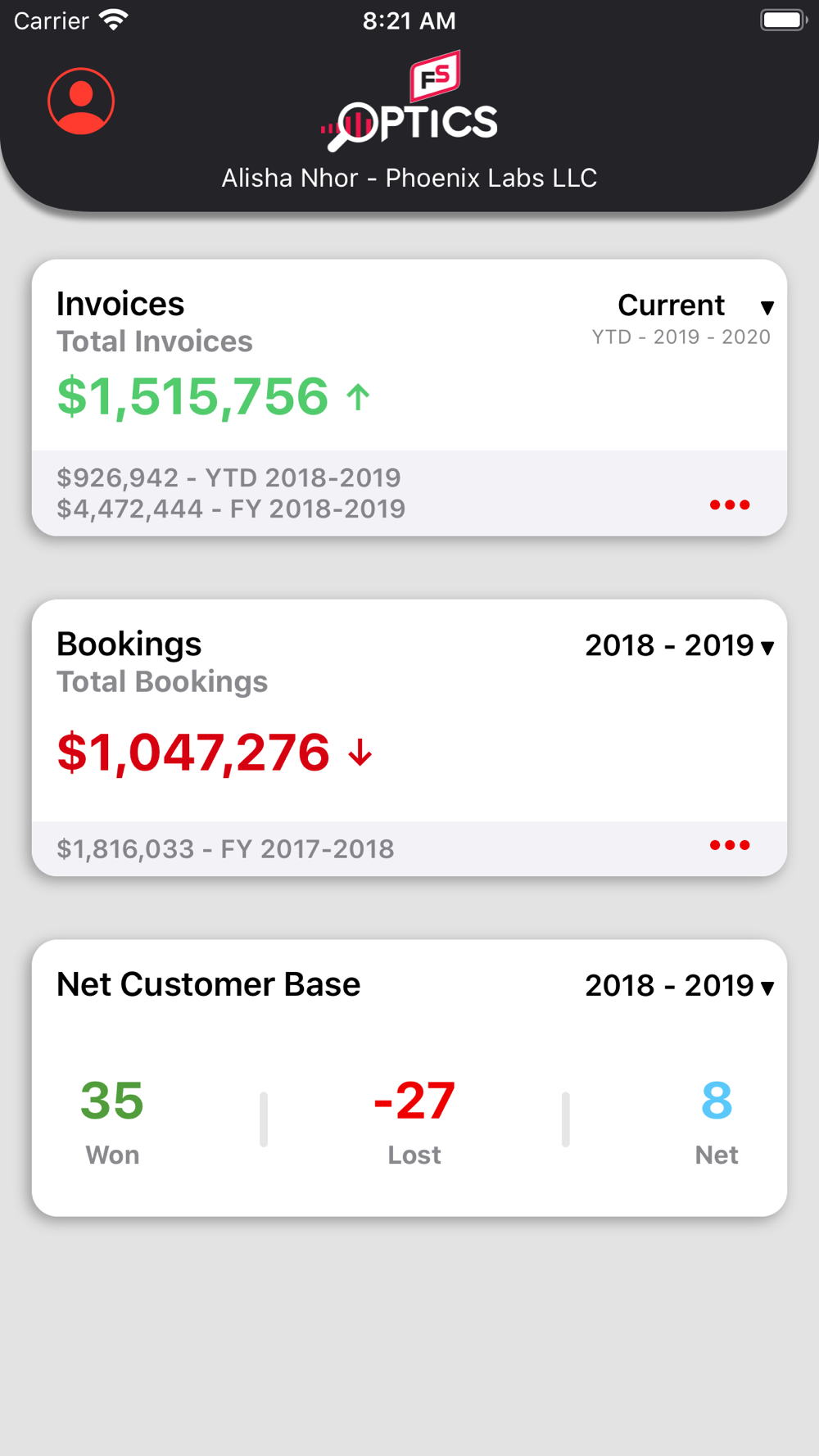819x1456 pixels.
Task: Change the Bookings year dropdown 2018 - 2019
Action: pos(680,645)
